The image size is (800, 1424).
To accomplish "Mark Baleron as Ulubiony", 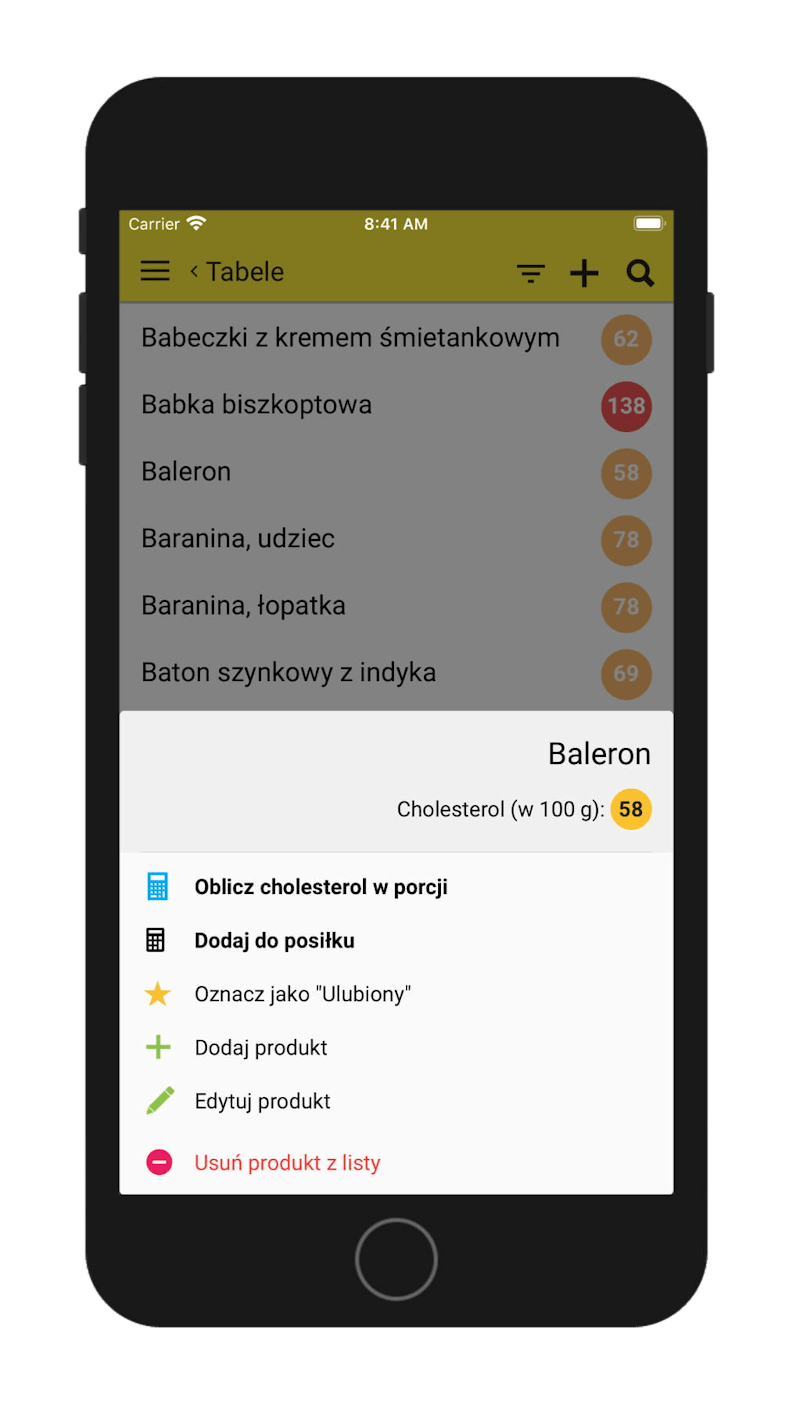I will coord(396,994).
